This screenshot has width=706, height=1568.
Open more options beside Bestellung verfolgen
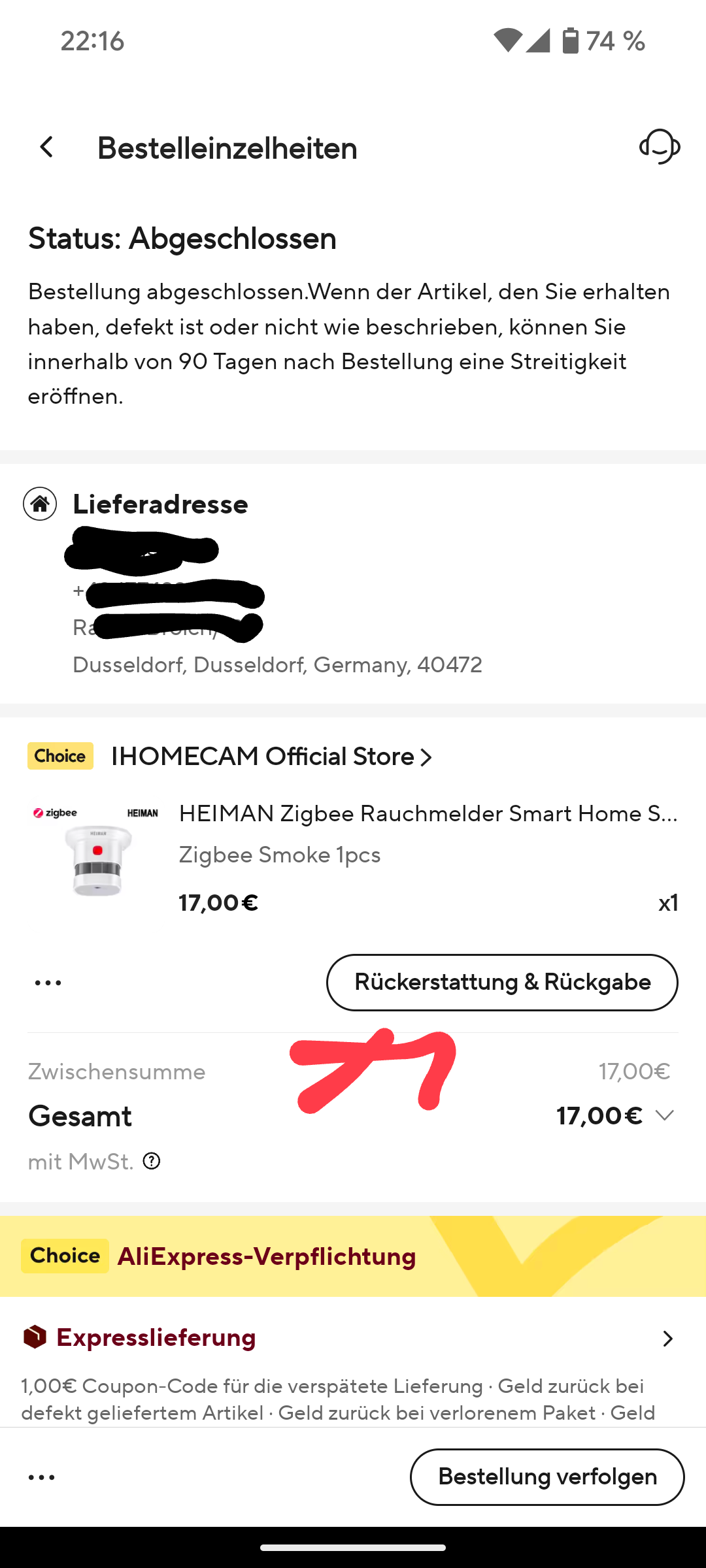point(42,1477)
